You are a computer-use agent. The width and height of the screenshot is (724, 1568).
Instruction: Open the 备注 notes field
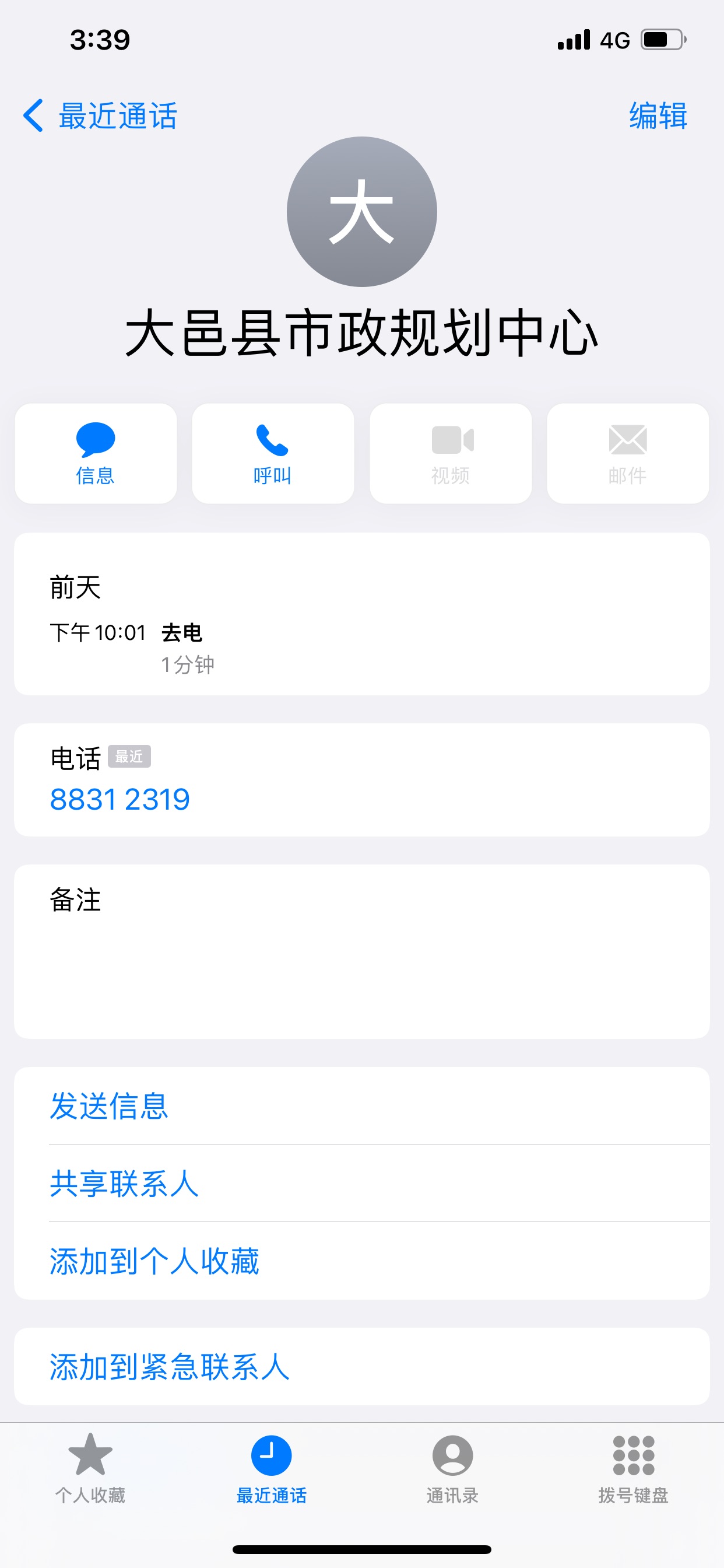pyautogui.click(x=362, y=951)
